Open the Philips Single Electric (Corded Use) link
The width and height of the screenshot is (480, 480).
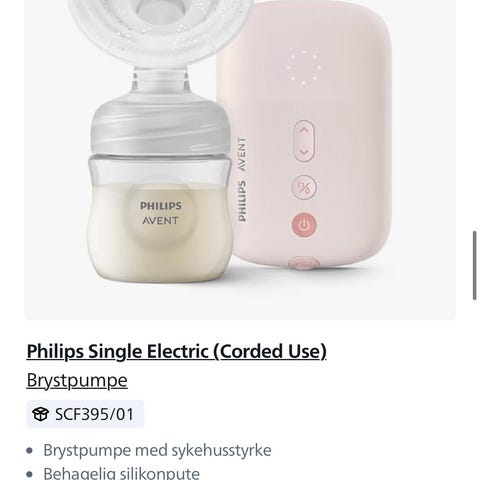coord(176,351)
